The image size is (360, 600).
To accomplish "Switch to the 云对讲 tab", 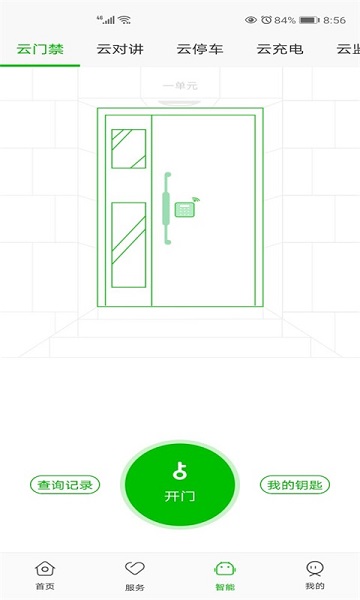I will point(120,49).
